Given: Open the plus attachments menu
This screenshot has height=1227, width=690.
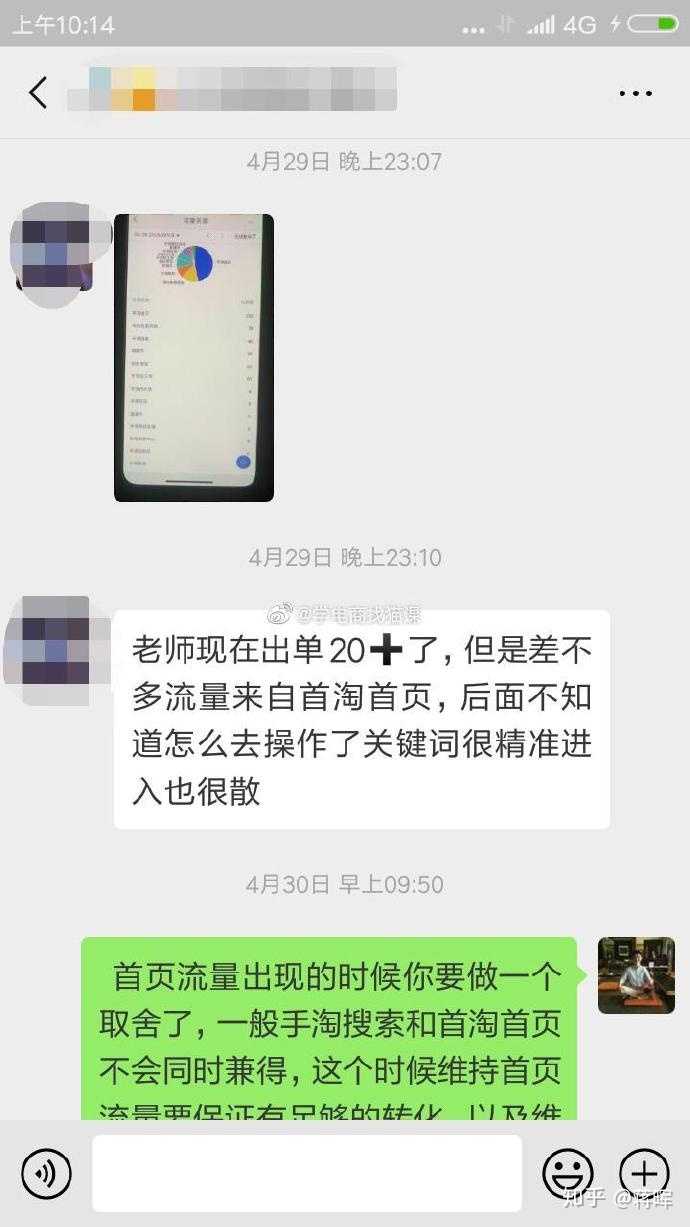Looking at the screenshot, I should click(x=644, y=1172).
